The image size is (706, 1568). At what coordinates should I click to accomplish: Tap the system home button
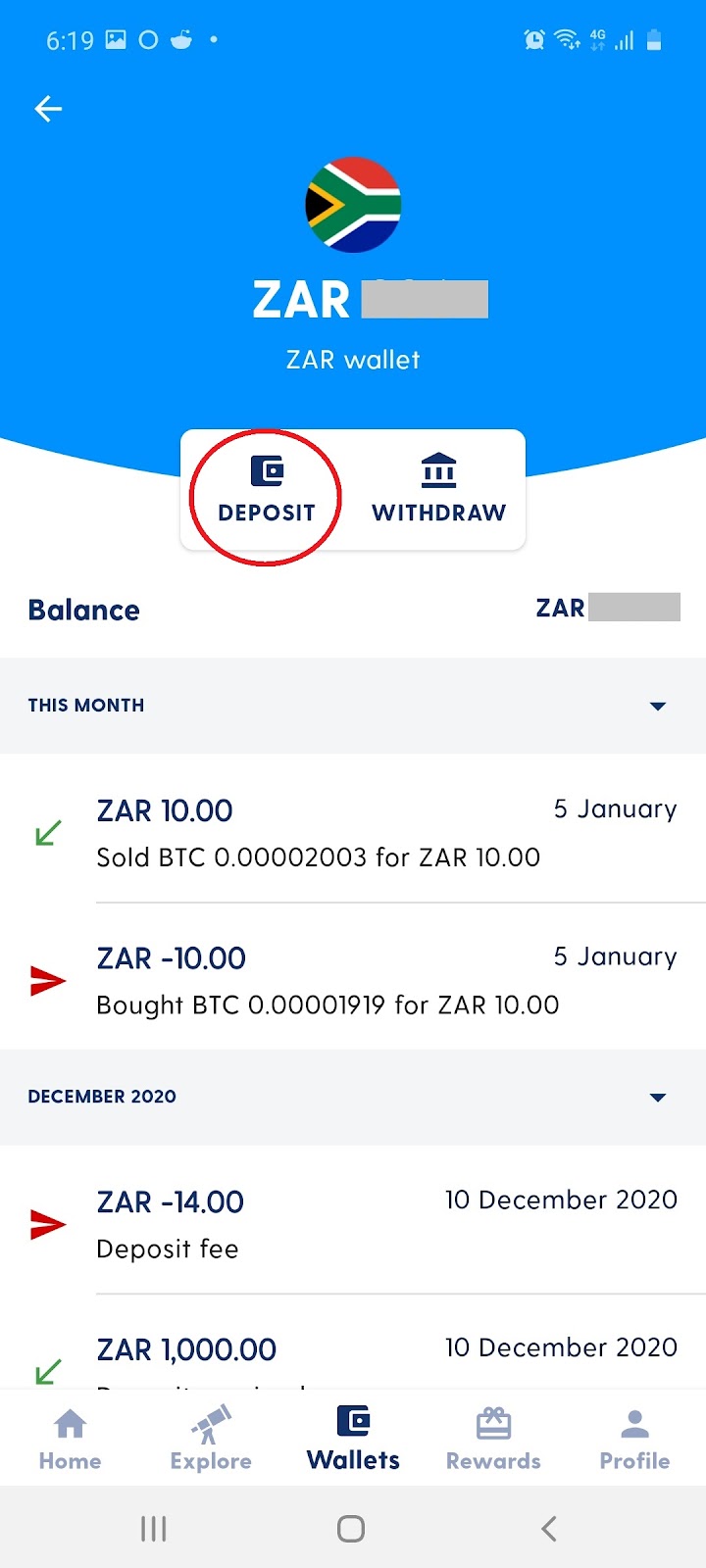coord(351,1529)
